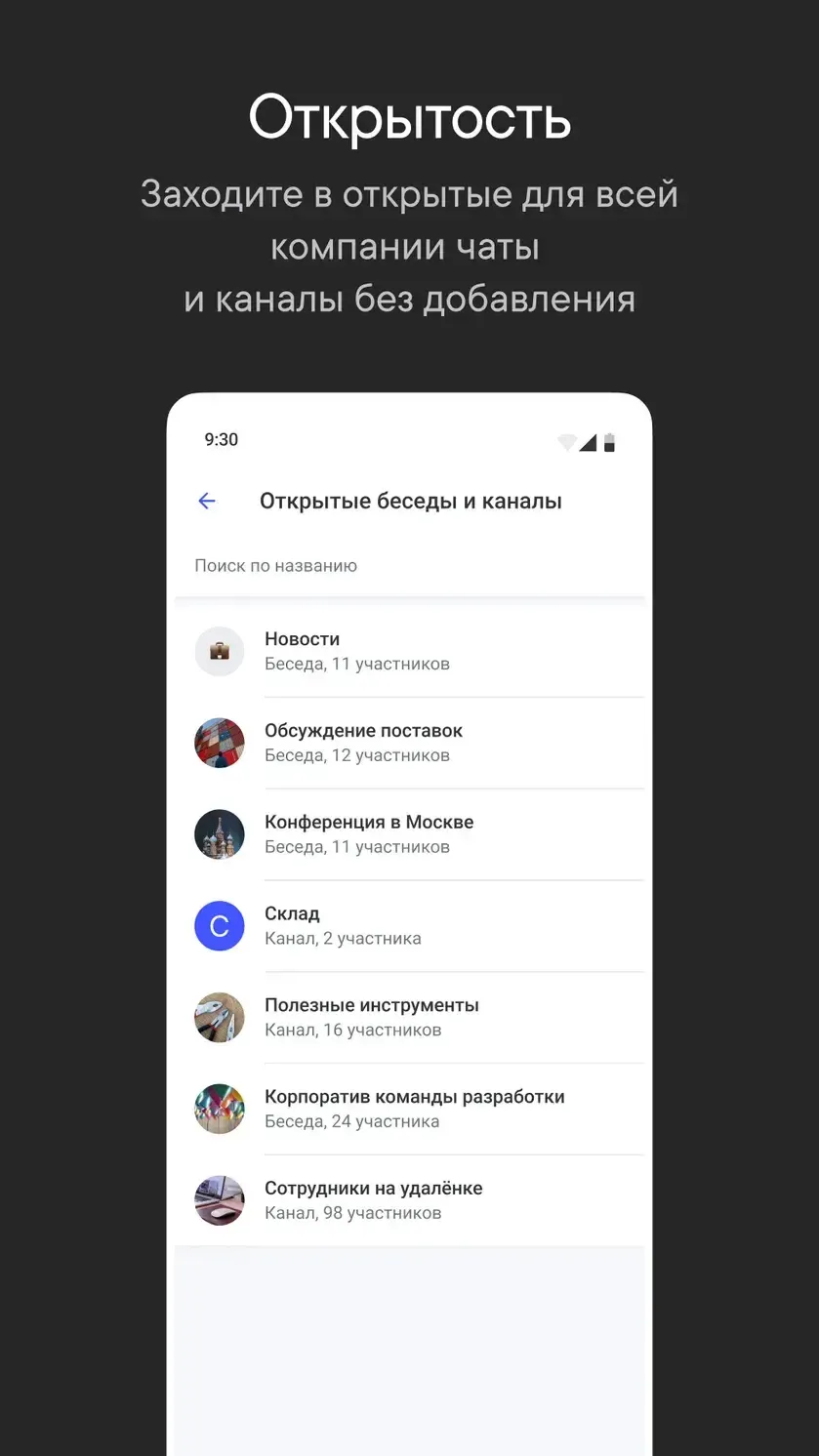Tap the clock showing 9:30
Image resolution: width=819 pixels, height=1456 pixels.
[x=222, y=439]
